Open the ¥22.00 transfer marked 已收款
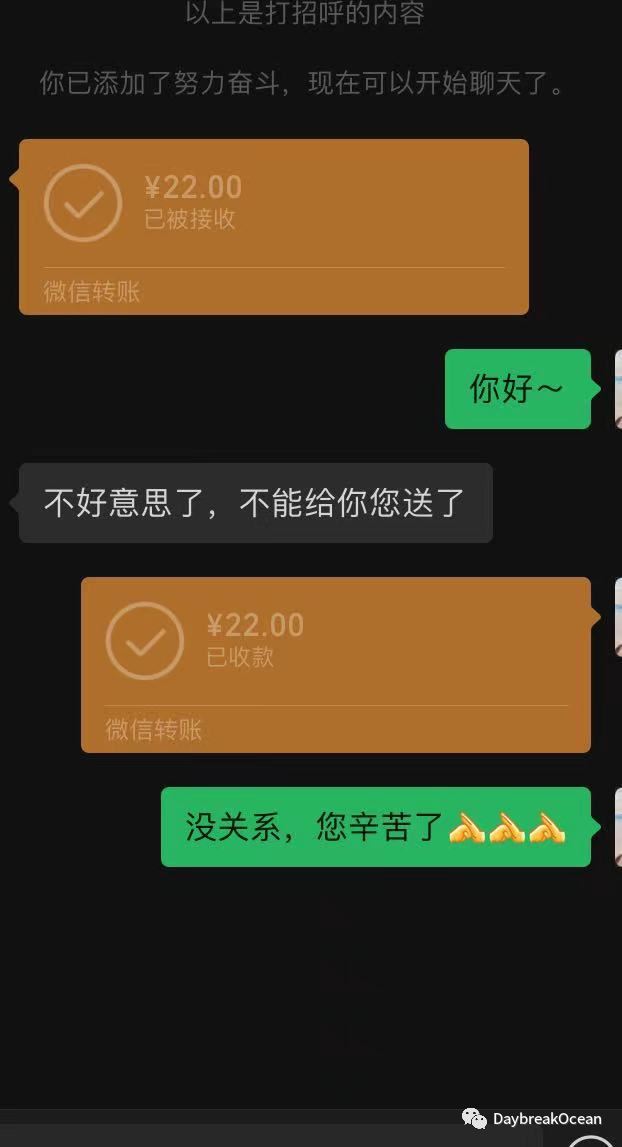The height and width of the screenshot is (1147, 622). 336,664
